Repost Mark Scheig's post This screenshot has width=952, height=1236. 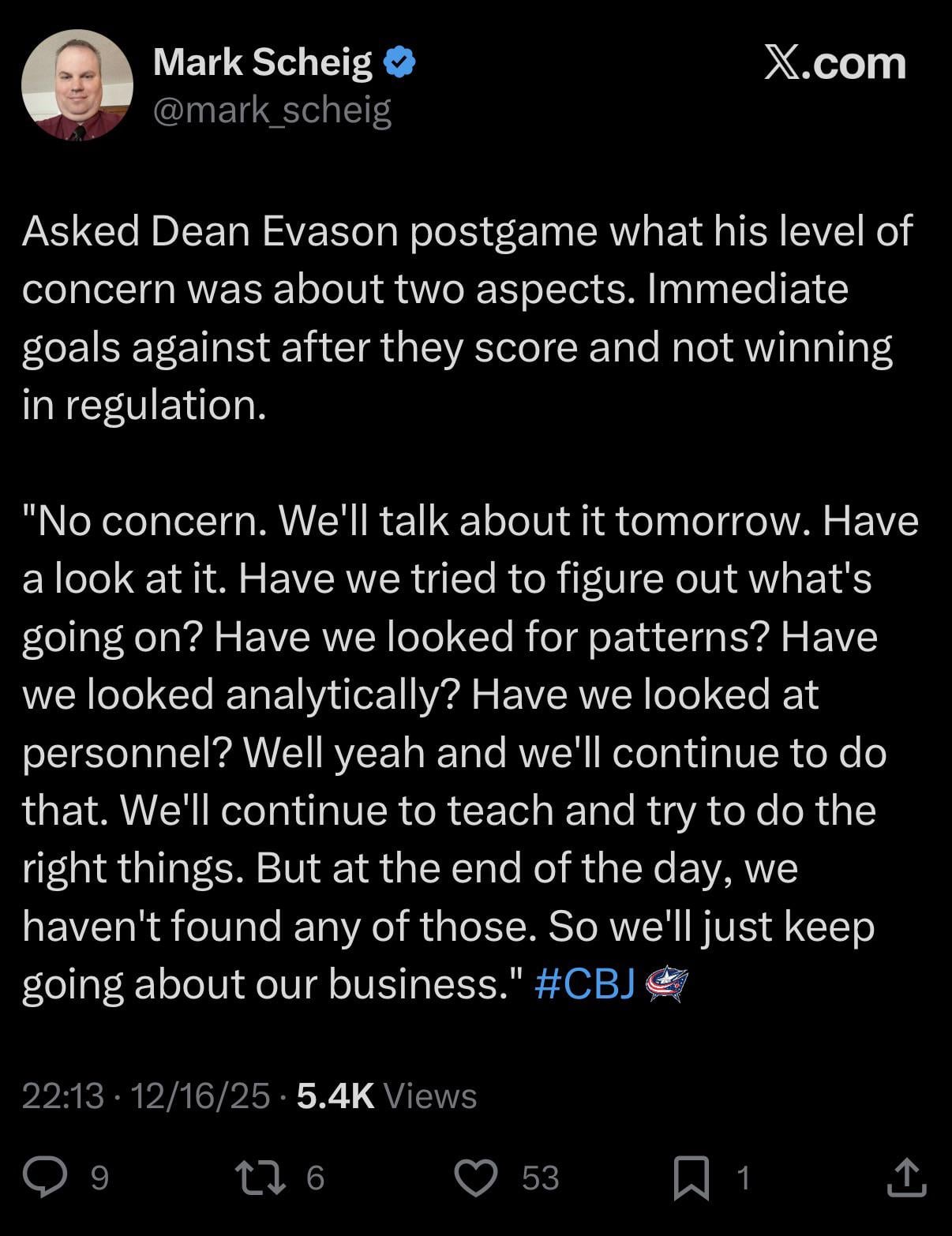(261, 1177)
